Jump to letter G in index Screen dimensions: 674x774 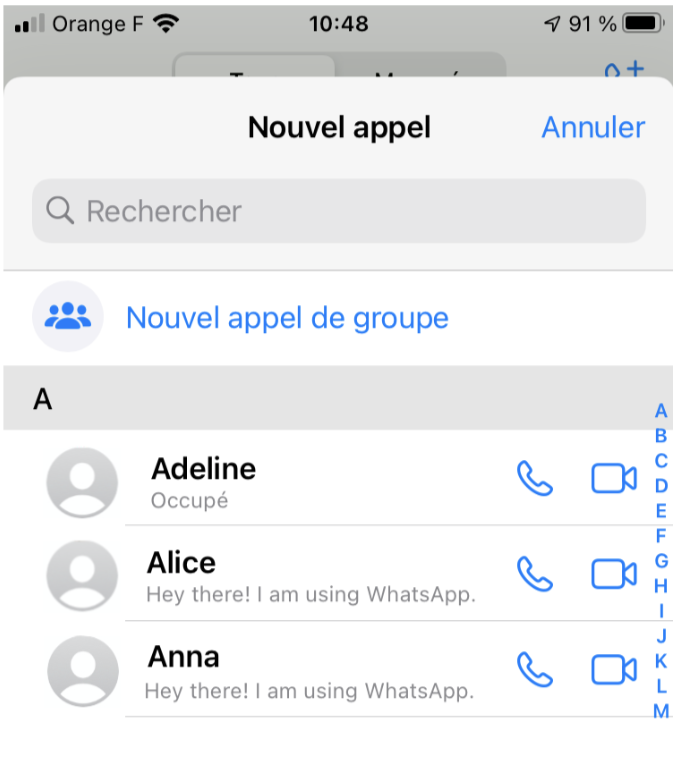[661, 561]
